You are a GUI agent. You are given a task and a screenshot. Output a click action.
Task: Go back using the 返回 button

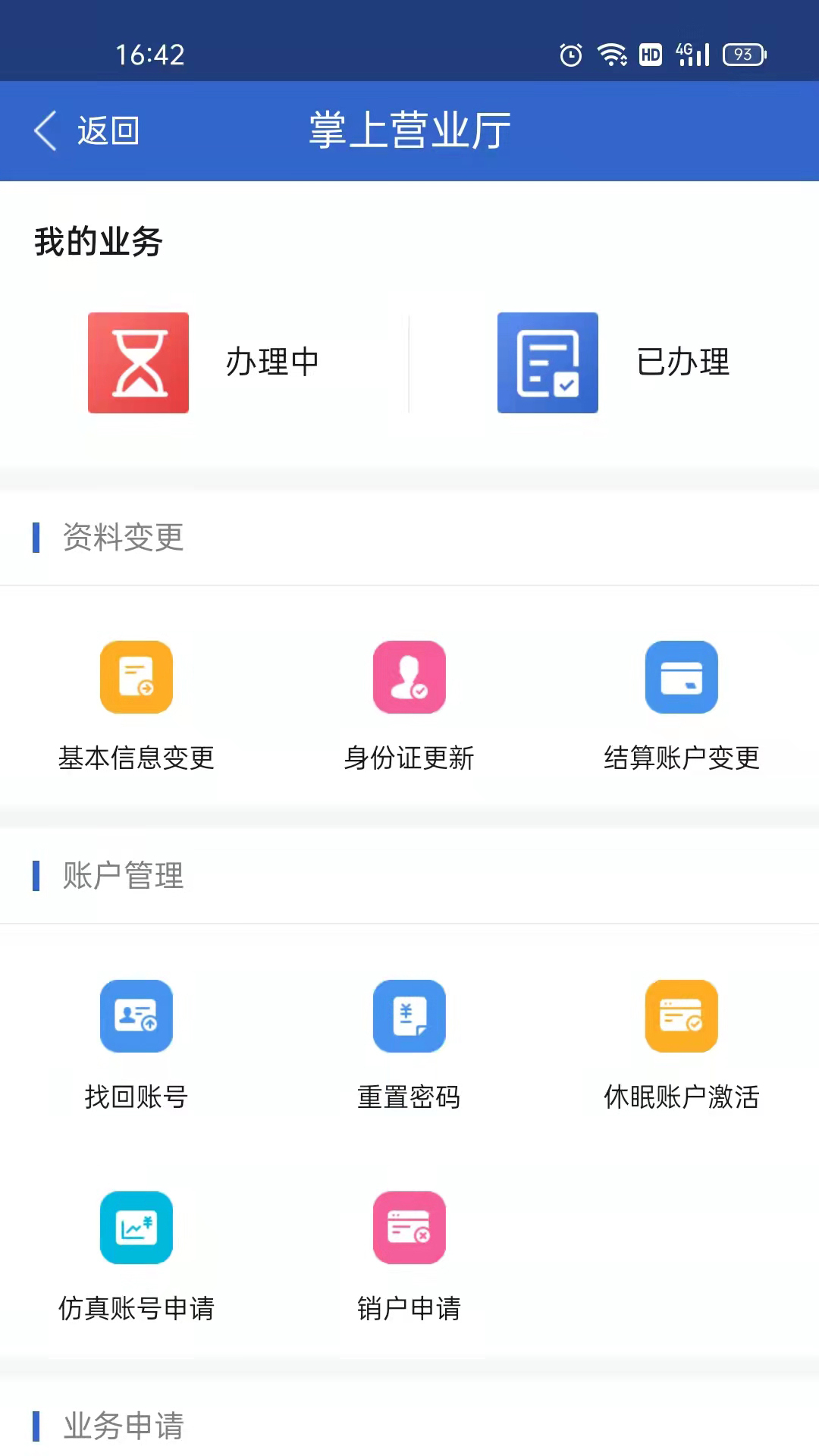tap(87, 130)
